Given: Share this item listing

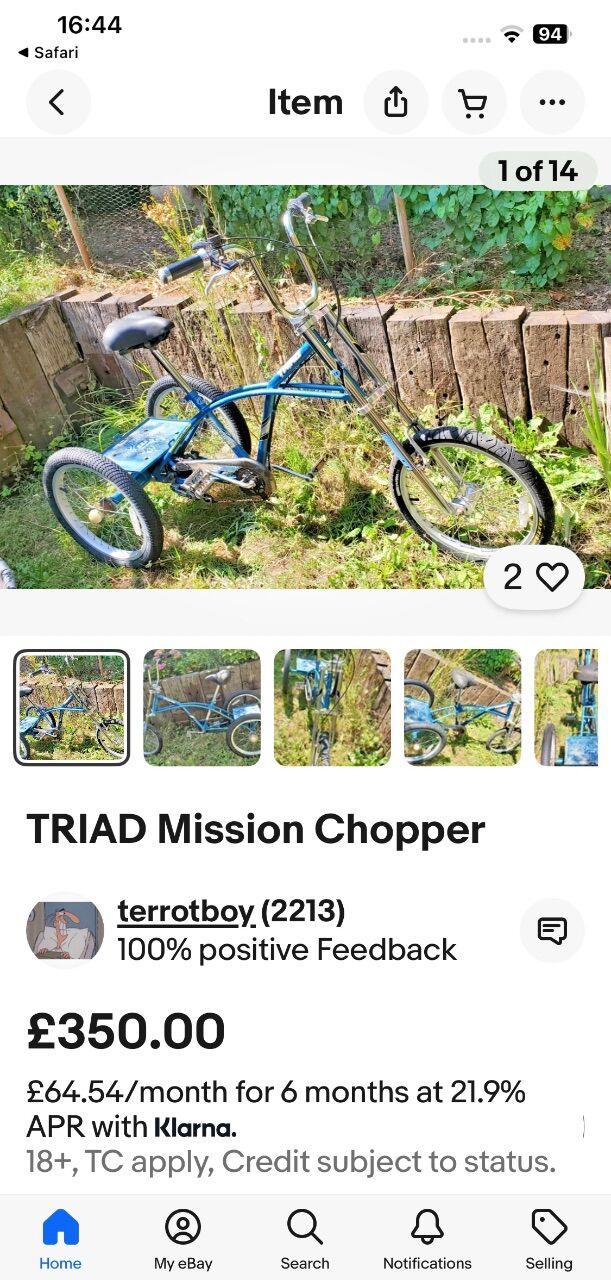Looking at the screenshot, I should [x=396, y=102].
